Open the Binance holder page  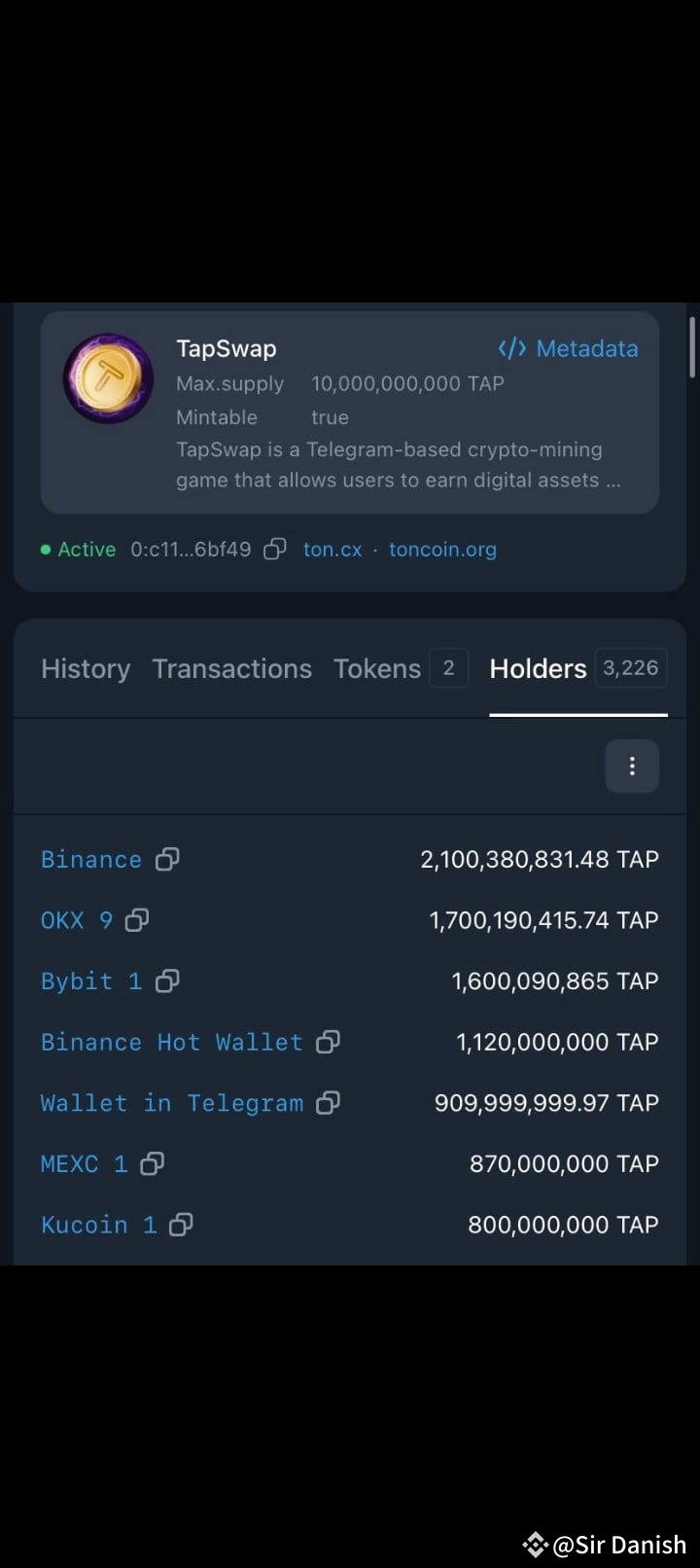tap(90, 859)
